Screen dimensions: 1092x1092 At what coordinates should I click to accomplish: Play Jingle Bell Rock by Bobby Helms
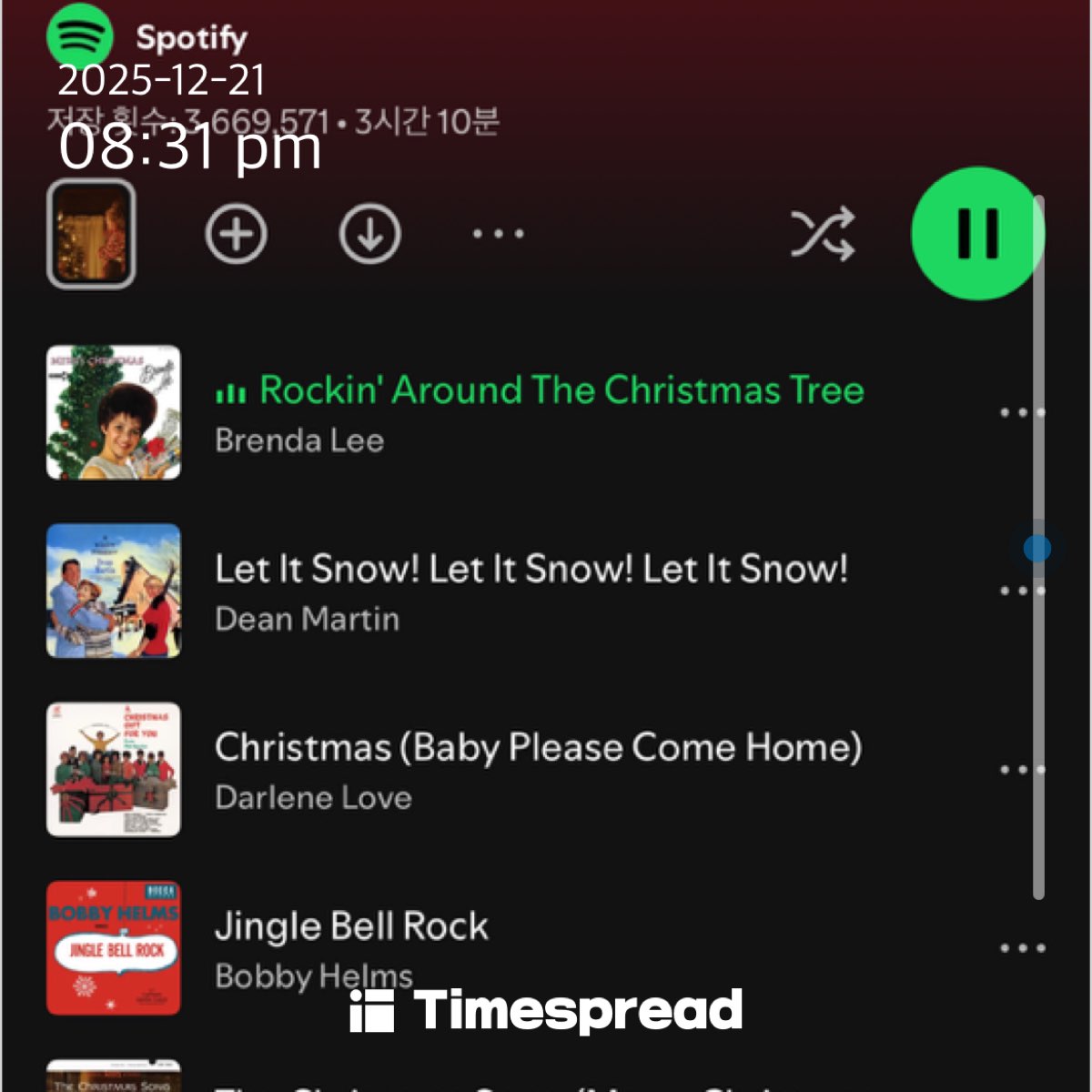[x=351, y=927]
